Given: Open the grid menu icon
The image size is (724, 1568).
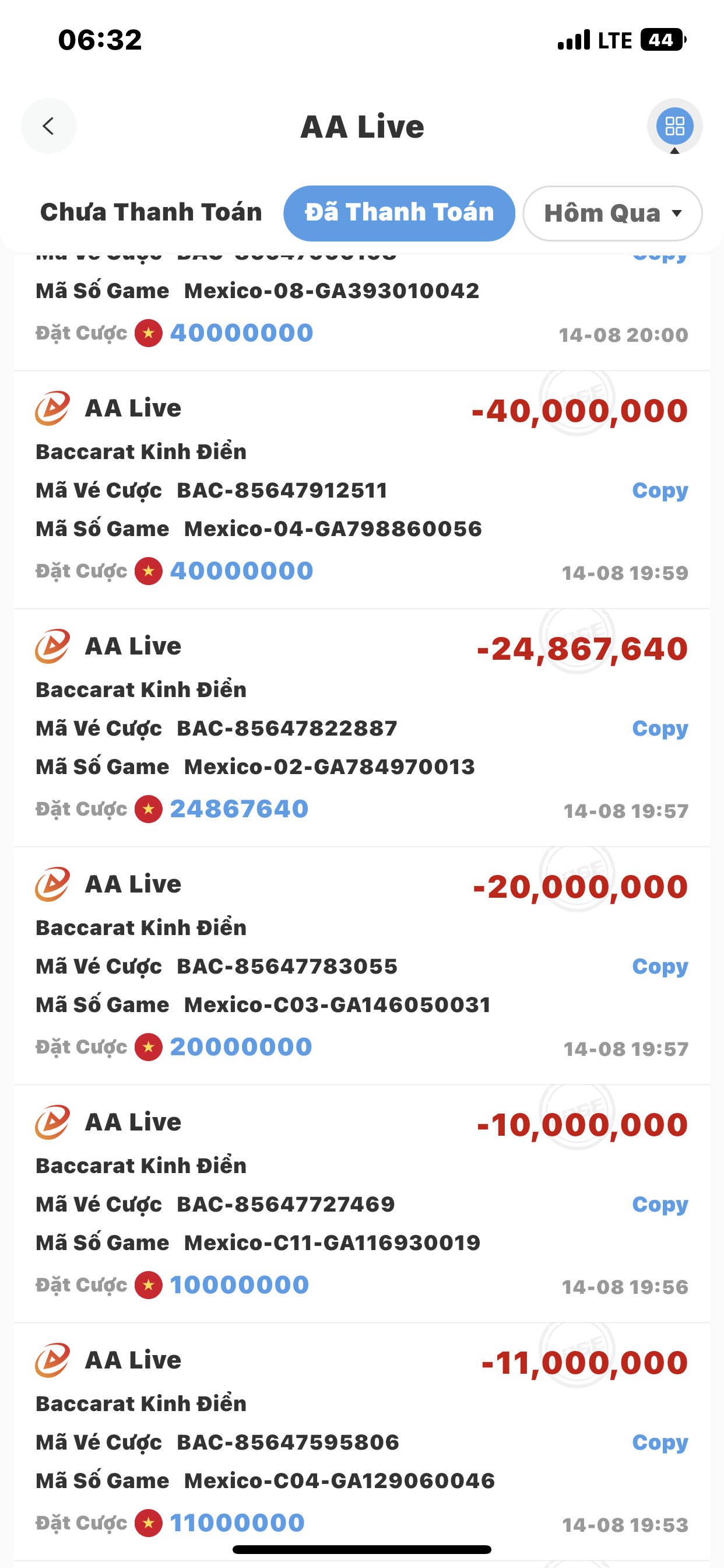Looking at the screenshot, I should (674, 126).
